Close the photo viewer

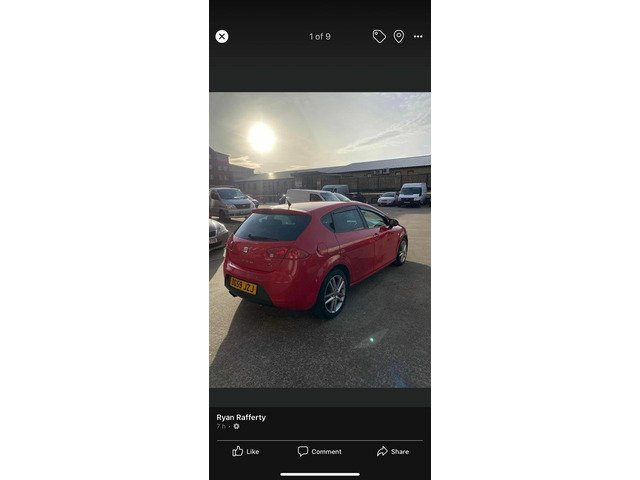[222, 37]
